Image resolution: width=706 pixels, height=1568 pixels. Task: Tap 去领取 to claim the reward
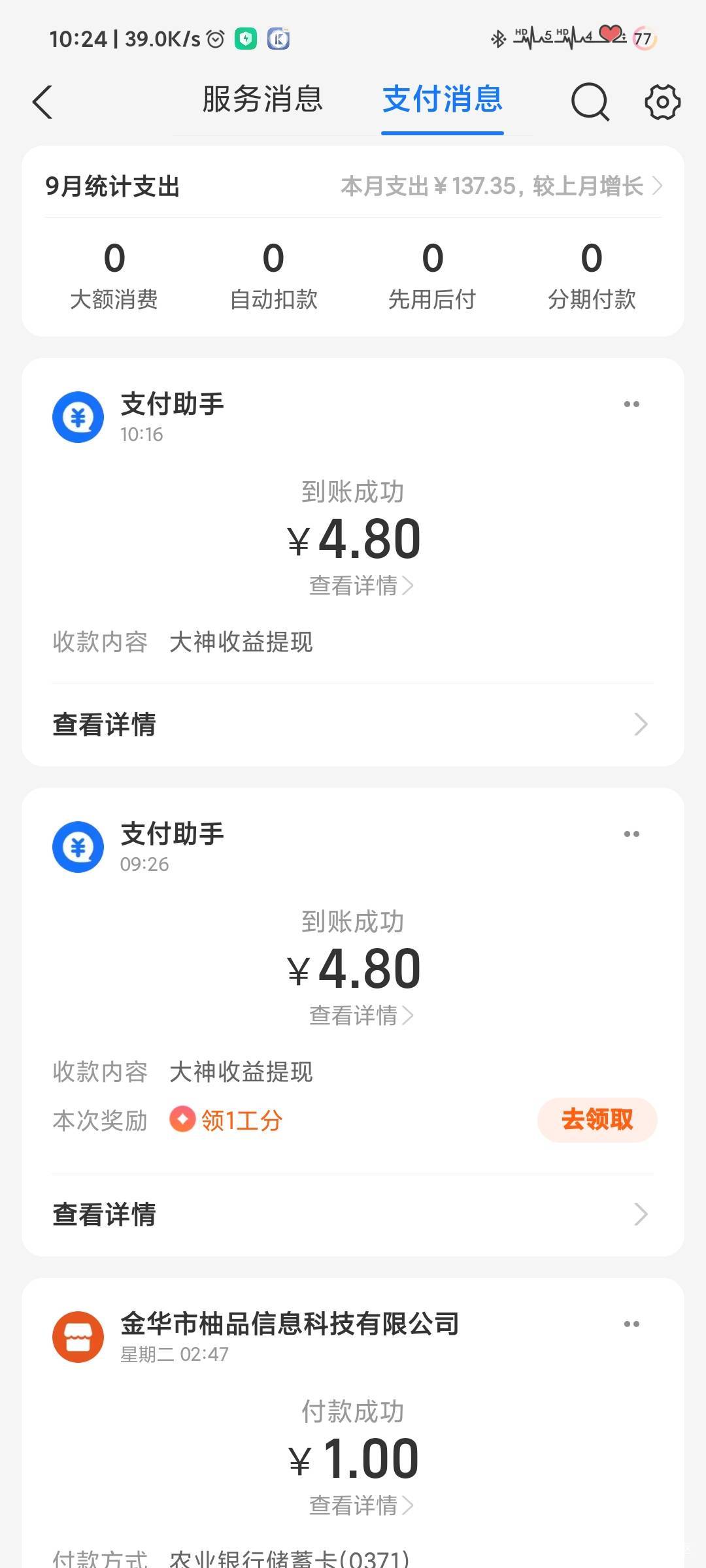[597, 1120]
